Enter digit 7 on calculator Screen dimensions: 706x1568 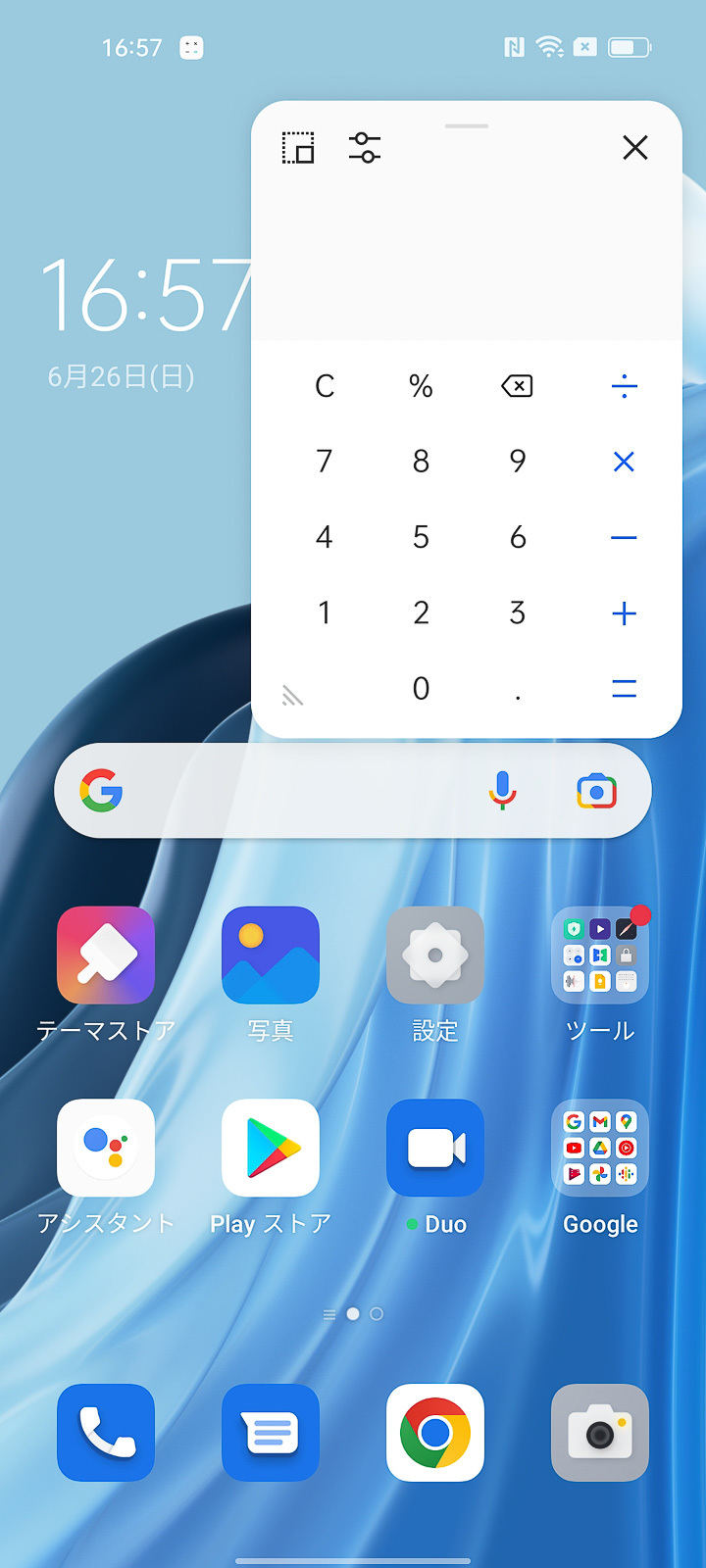point(325,462)
